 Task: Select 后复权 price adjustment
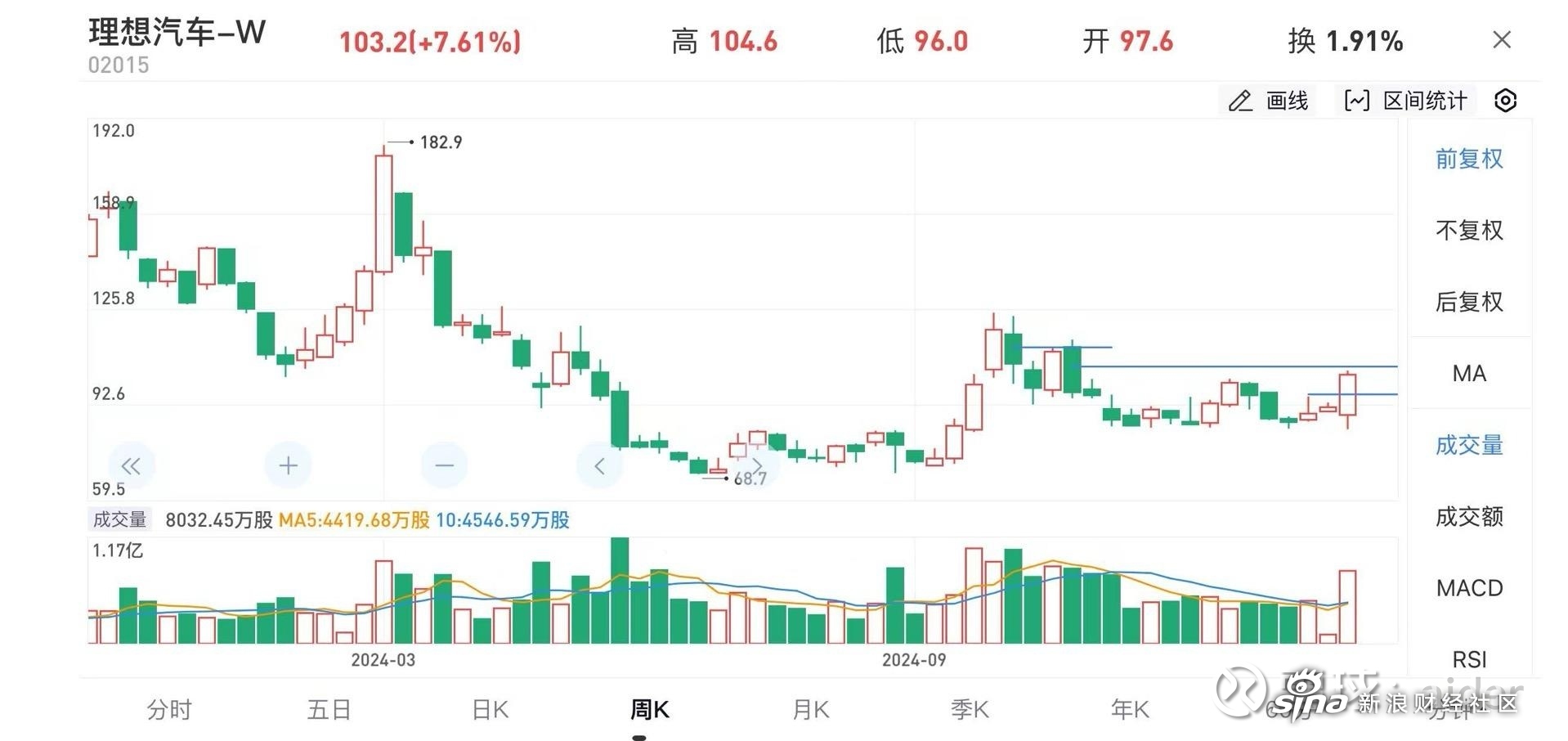pyautogui.click(x=1468, y=302)
